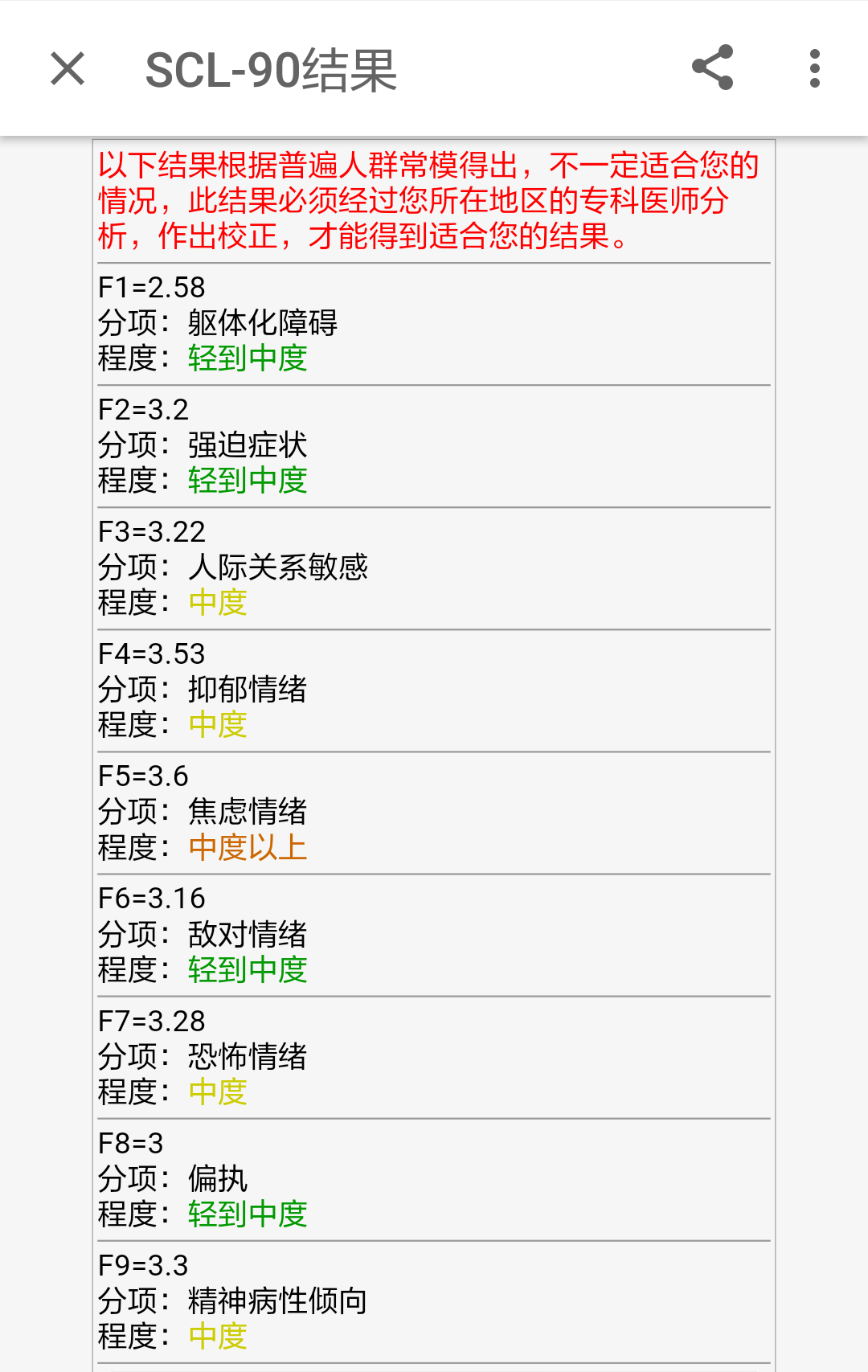Tap the orange 中度以上 label under F5
The width and height of the screenshot is (868, 1372).
pos(247,848)
